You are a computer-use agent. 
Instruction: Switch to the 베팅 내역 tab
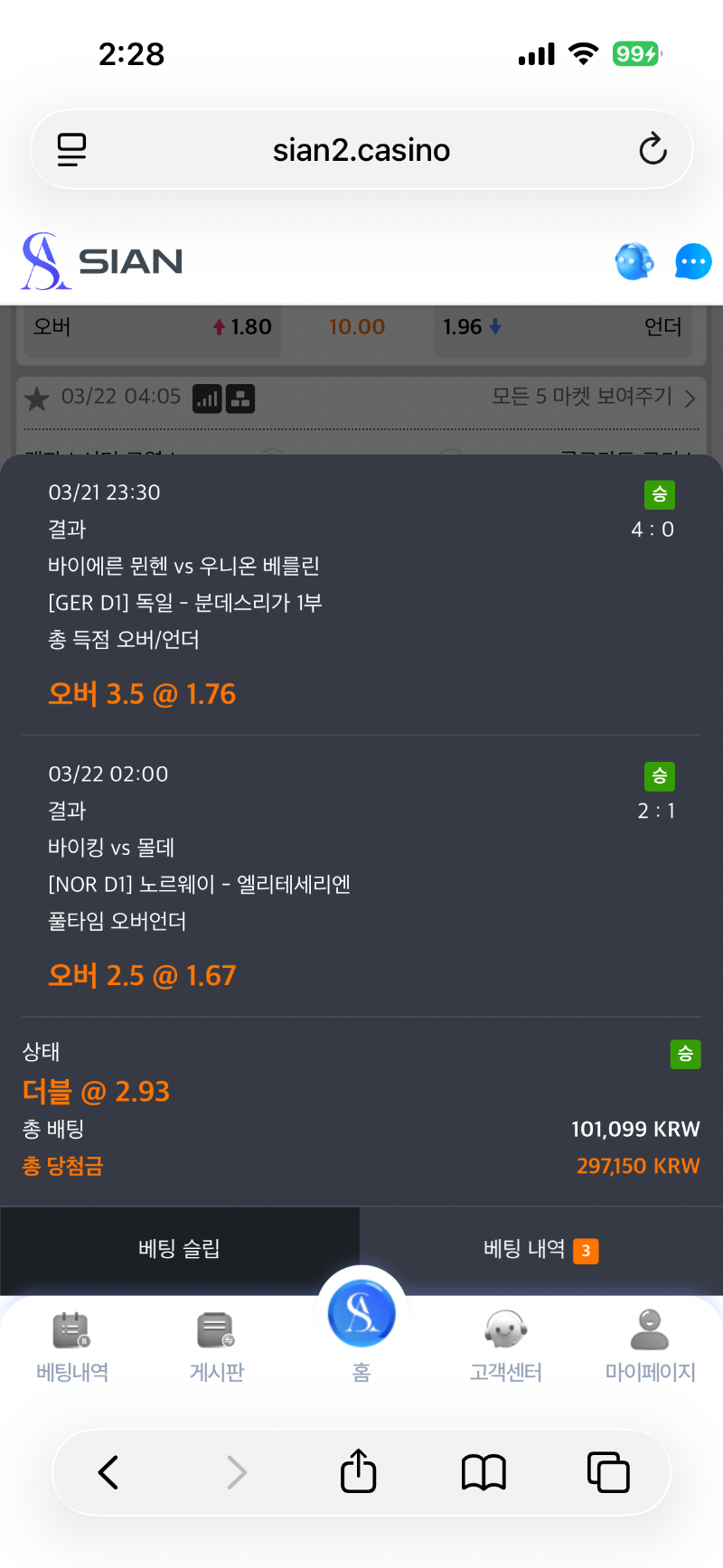pyautogui.click(x=540, y=1250)
